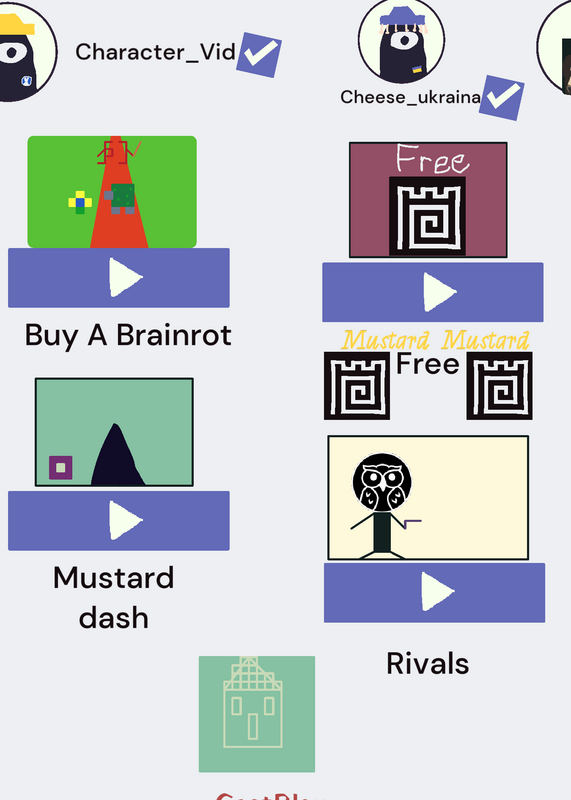The image size is (571, 800).
Task: Open the Rivals owl thumbnail
Action: (428, 497)
